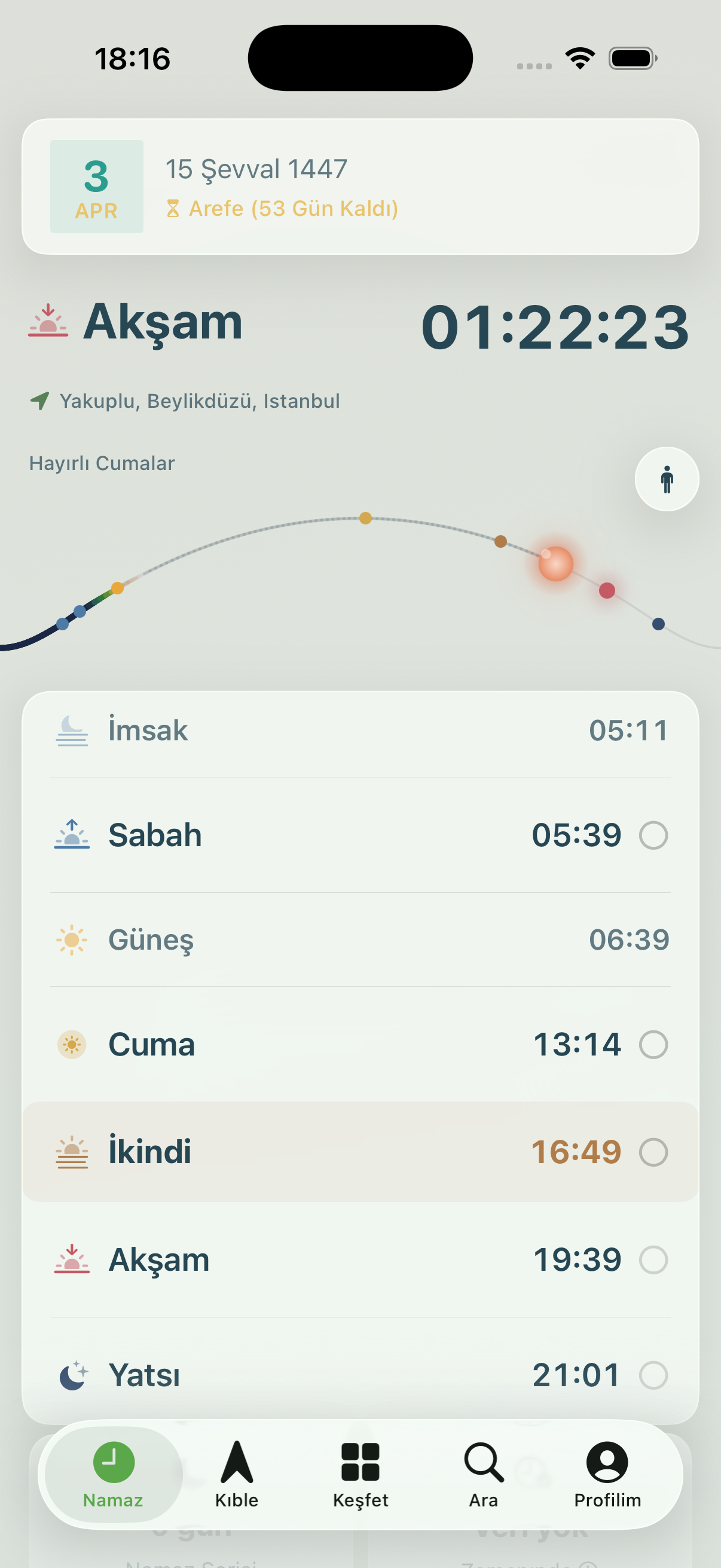Select the İmsak crescent moon icon
The image size is (721, 1568).
point(71,730)
